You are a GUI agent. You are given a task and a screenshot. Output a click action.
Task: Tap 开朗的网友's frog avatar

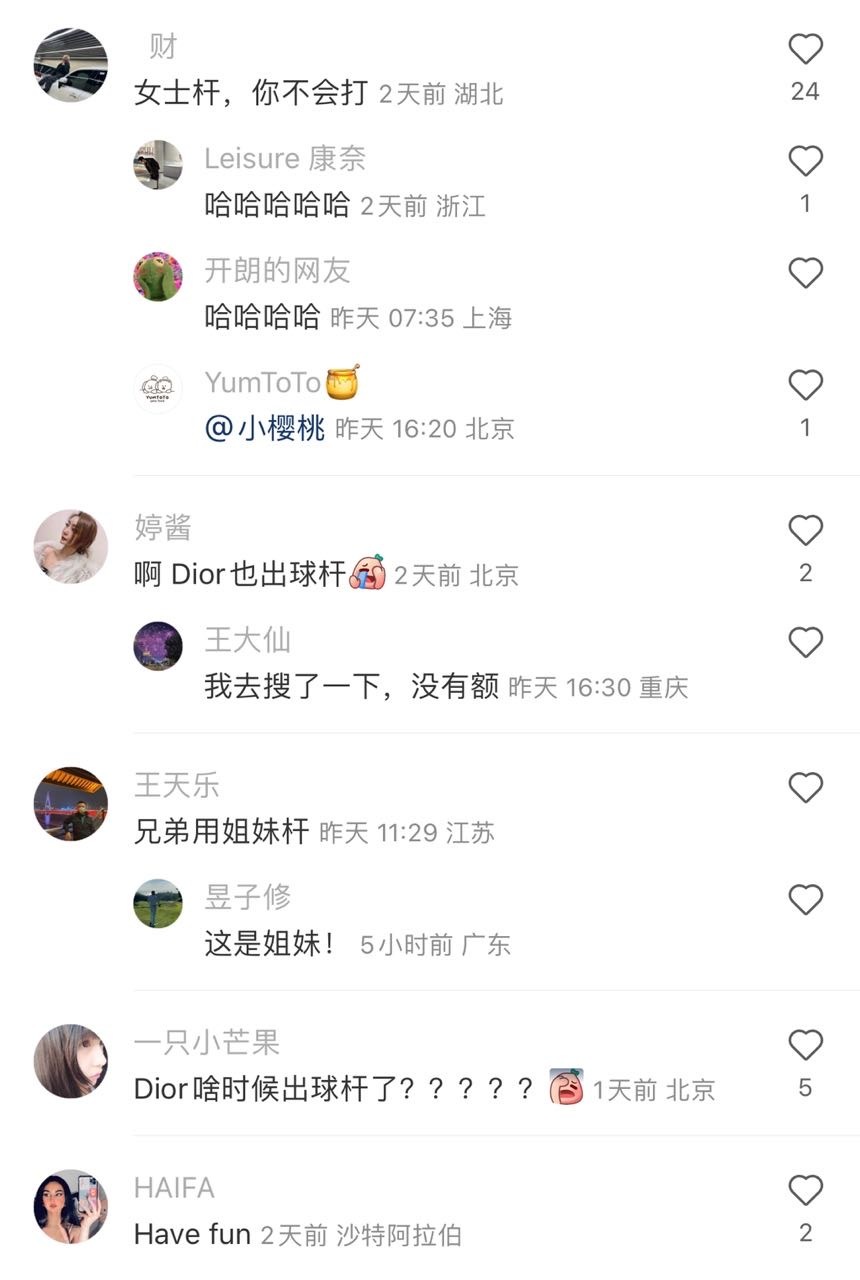[160, 275]
